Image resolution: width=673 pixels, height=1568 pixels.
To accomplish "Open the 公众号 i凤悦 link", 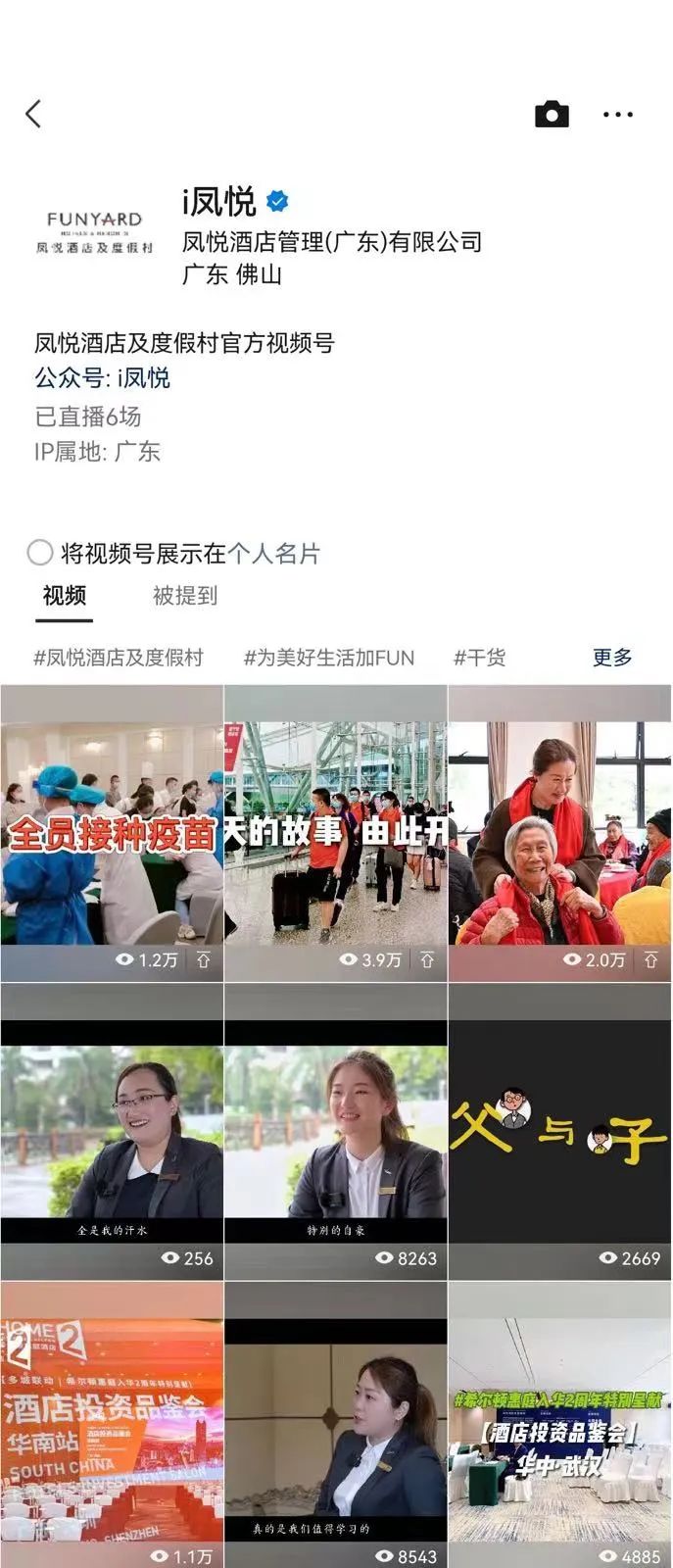I will pos(103,378).
